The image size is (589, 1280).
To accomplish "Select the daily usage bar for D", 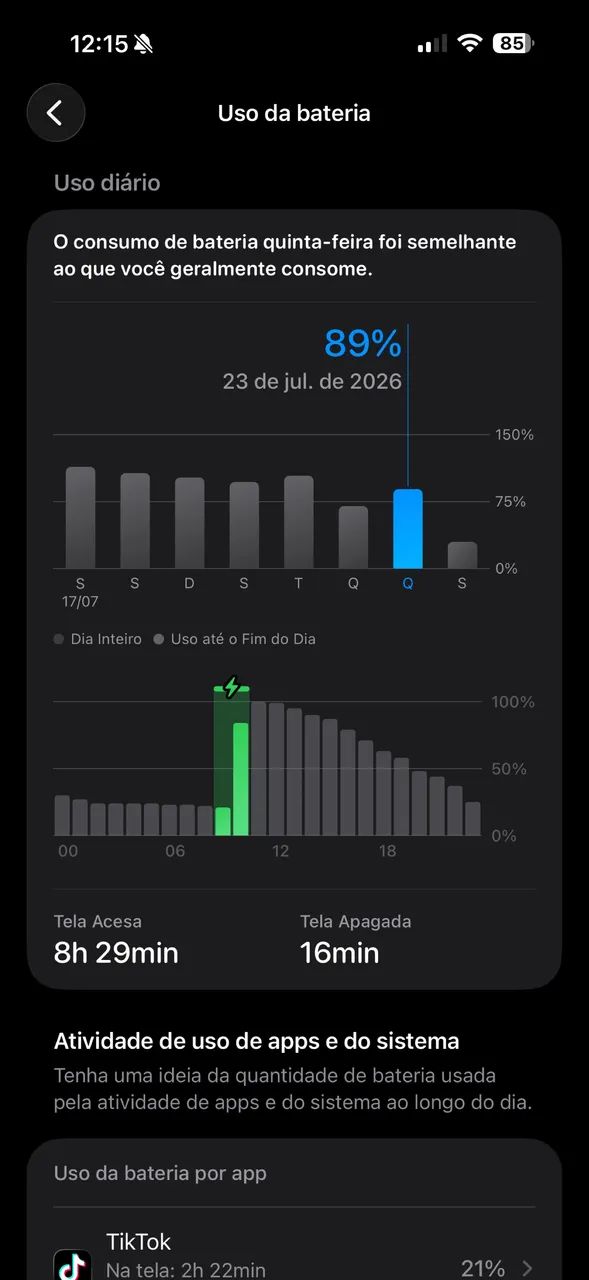I will [190, 523].
